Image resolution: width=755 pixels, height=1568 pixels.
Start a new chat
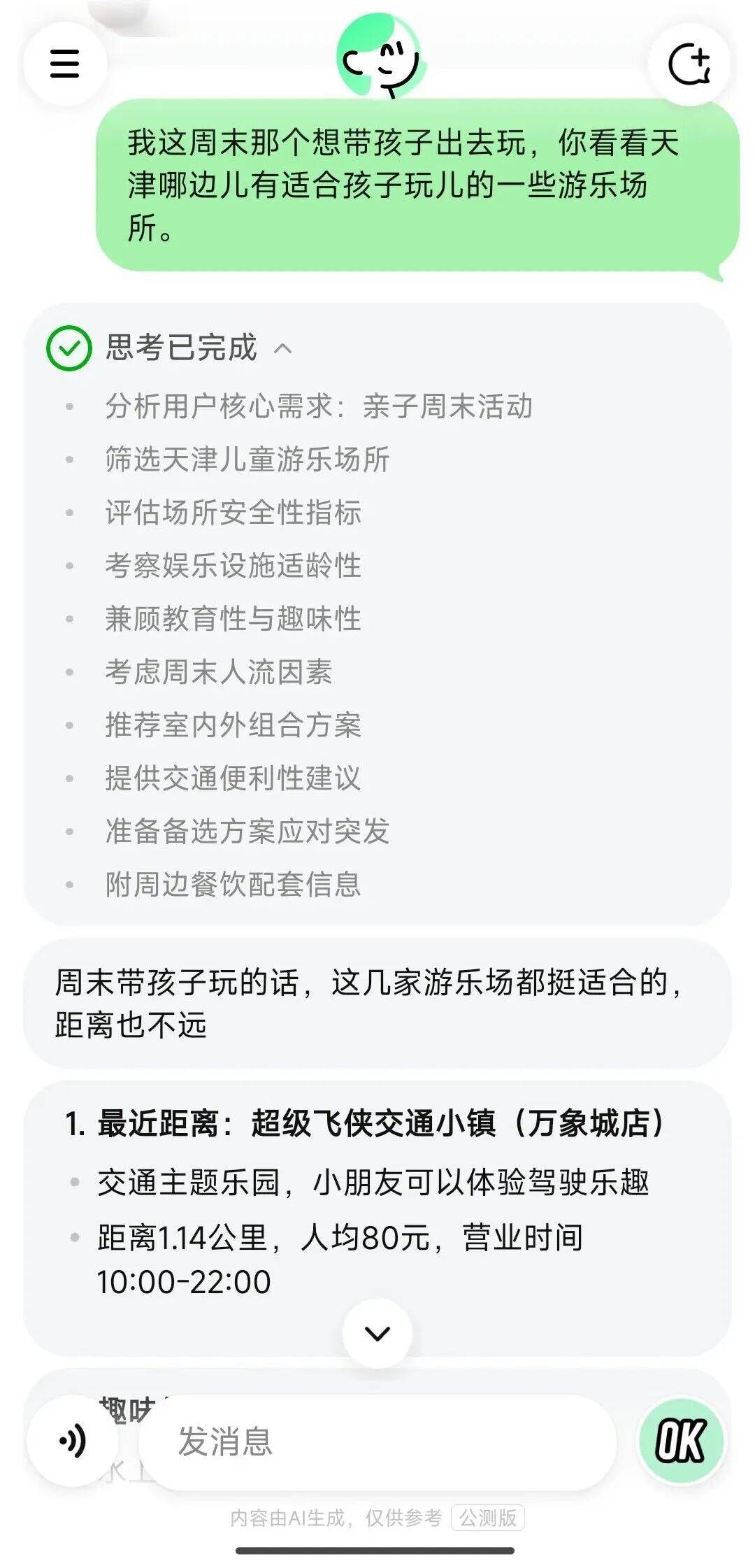689,64
